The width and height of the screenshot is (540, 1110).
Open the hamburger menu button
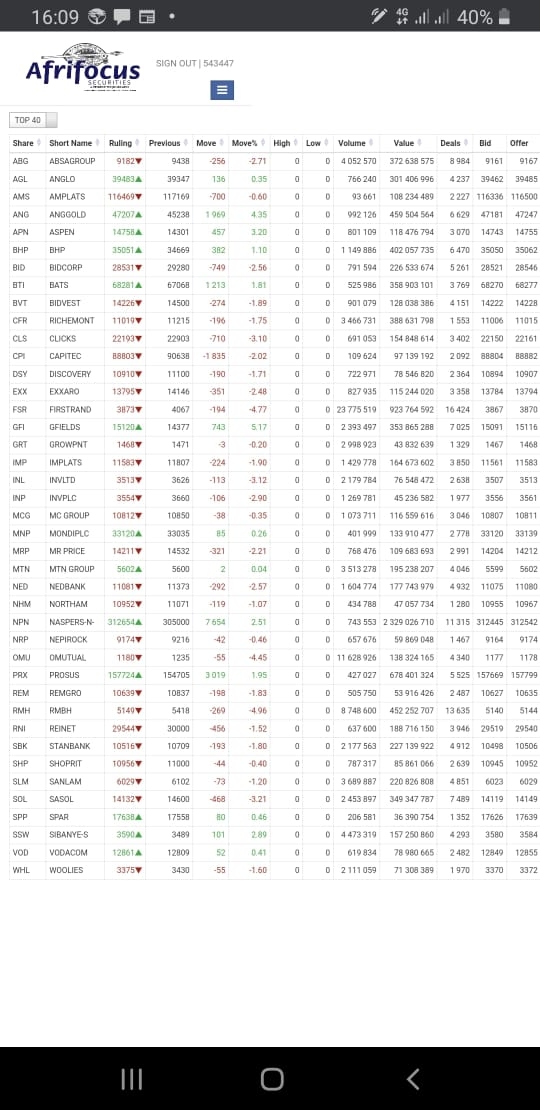click(222, 90)
